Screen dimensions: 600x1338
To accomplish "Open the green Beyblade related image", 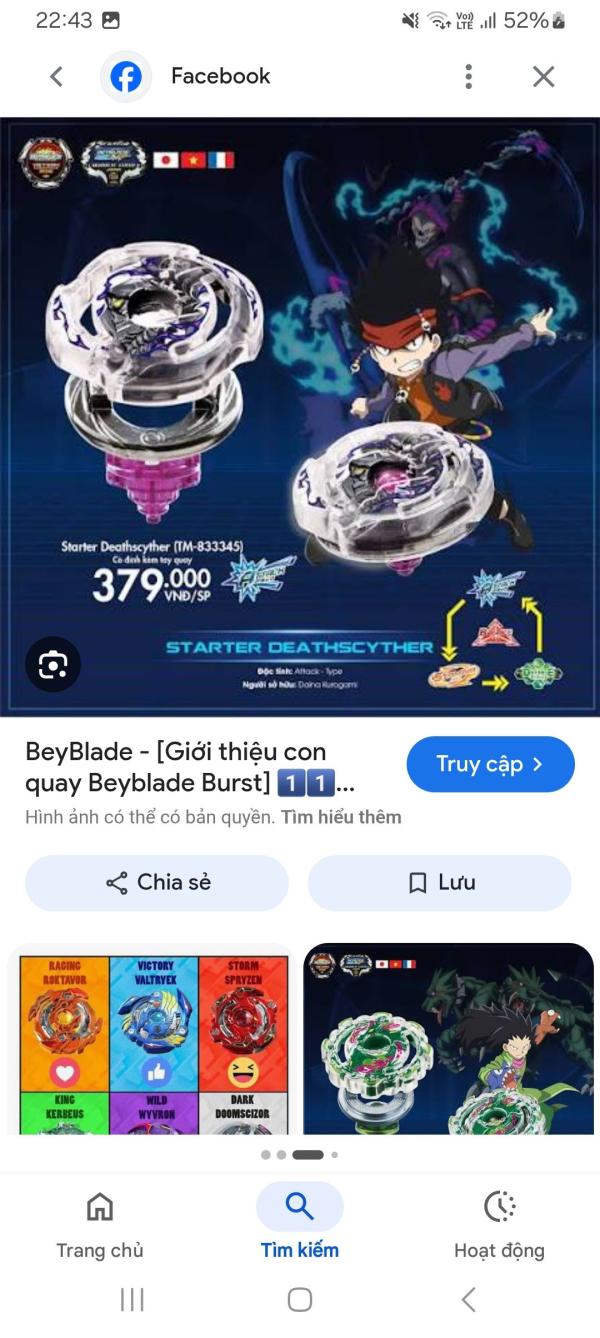I will pos(449,1039).
